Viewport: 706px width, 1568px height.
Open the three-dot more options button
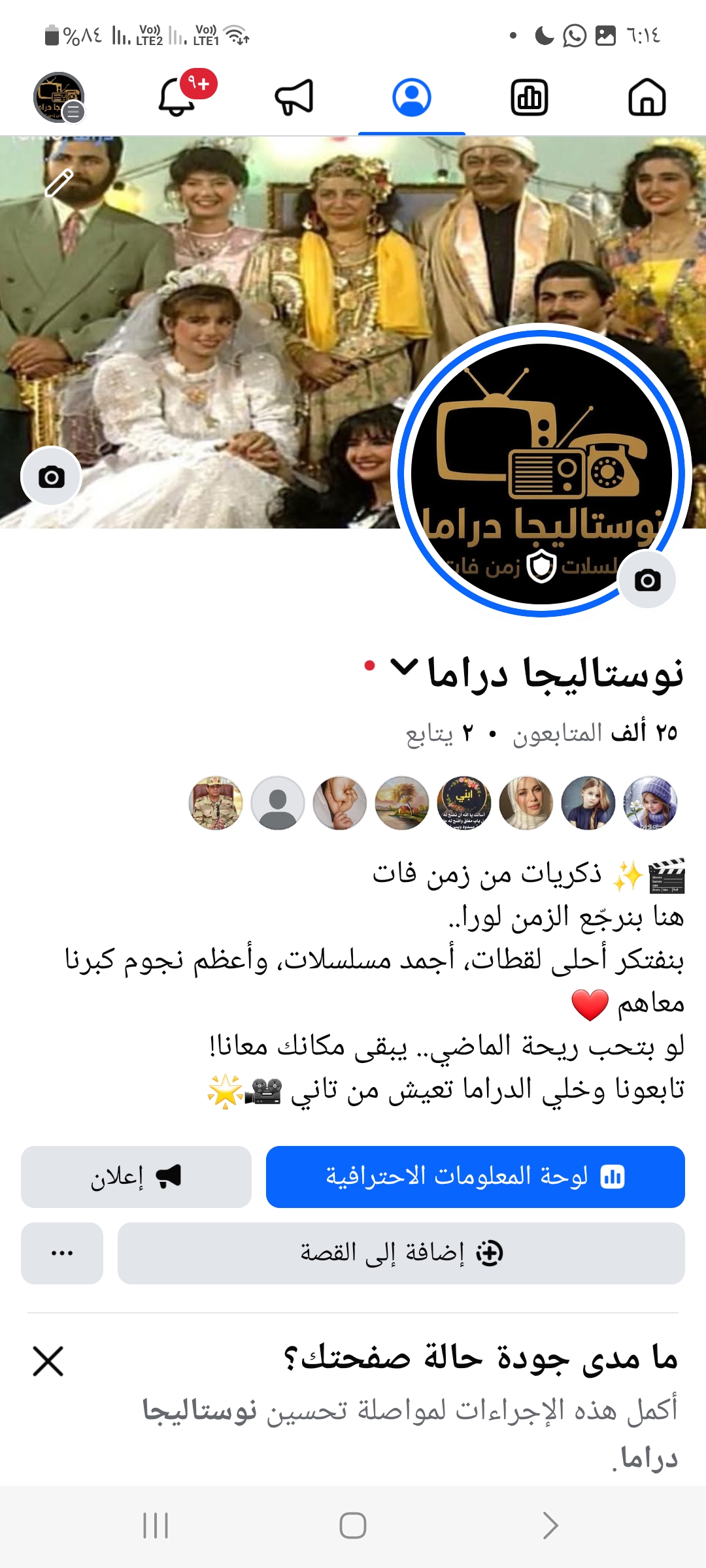point(62,1253)
